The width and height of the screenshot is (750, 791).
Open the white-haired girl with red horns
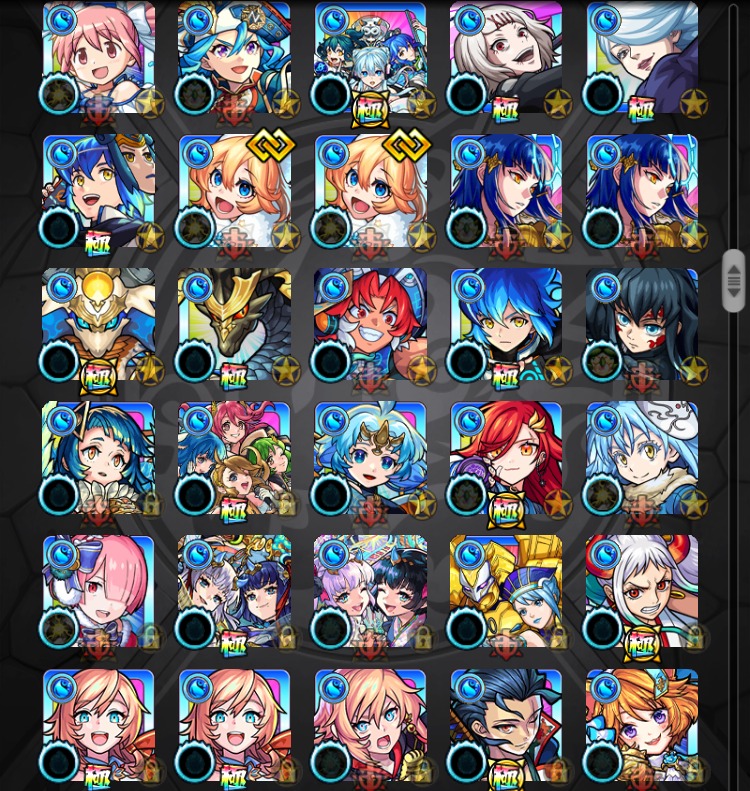point(642,591)
